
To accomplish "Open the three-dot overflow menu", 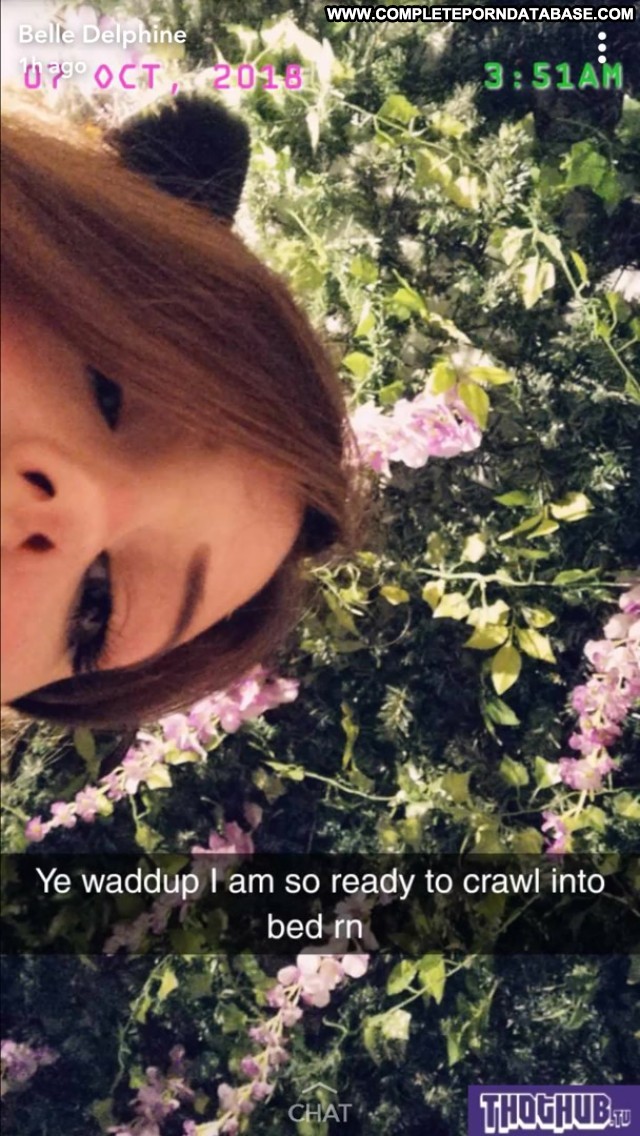I will click(602, 47).
